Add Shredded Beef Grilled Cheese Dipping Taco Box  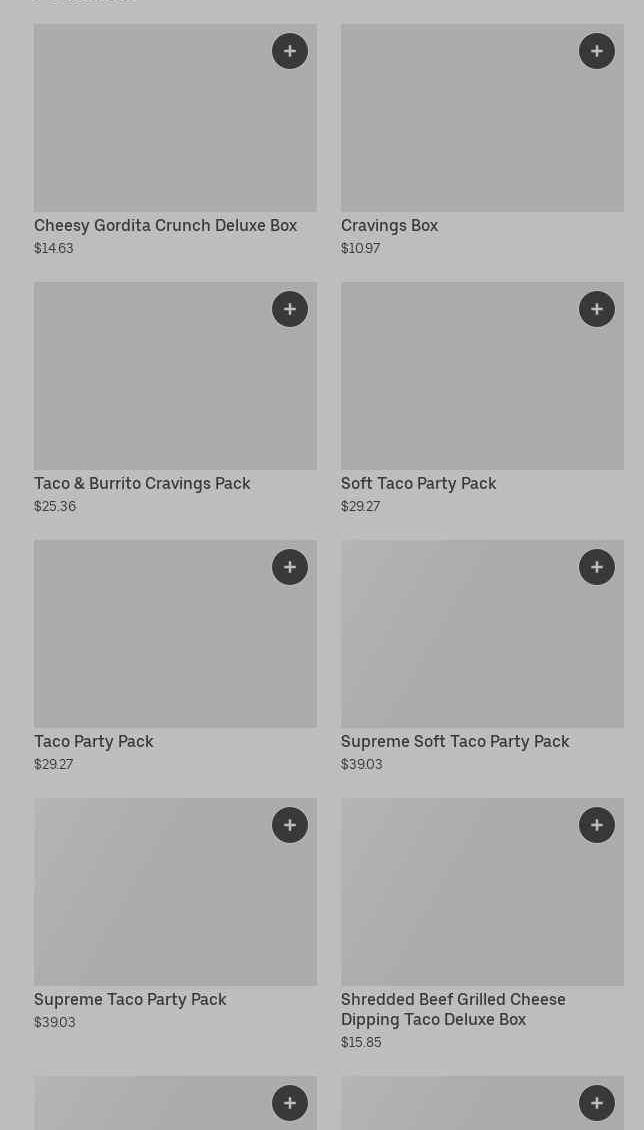click(x=597, y=825)
